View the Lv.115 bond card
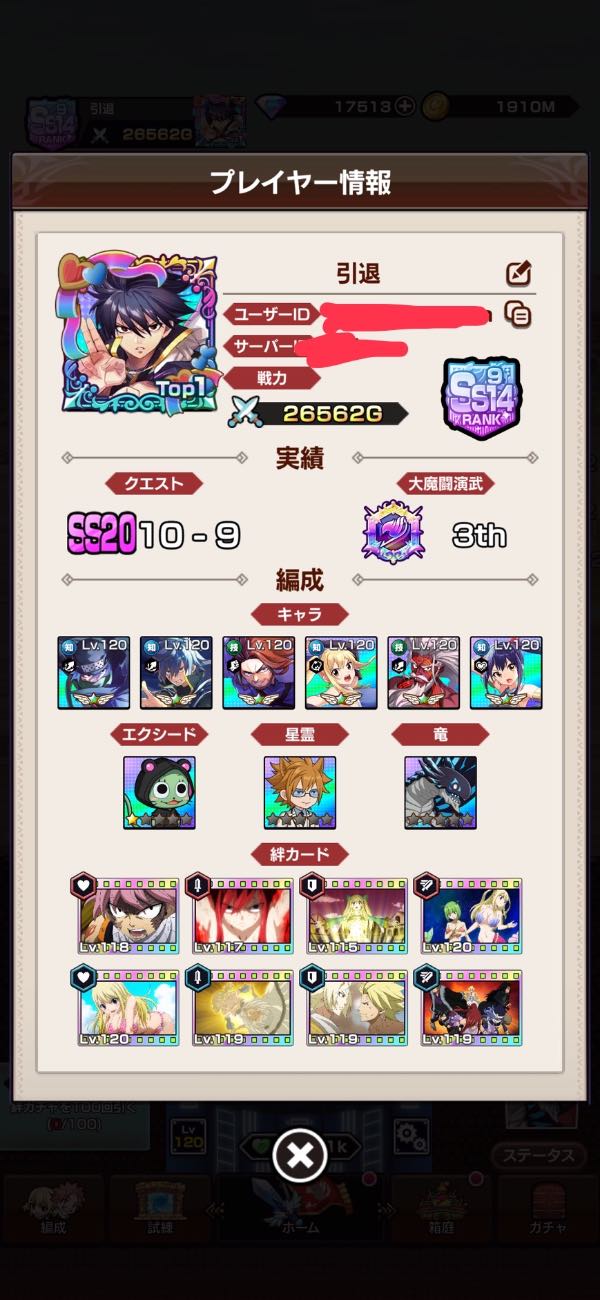This screenshot has width=600, height=1300. (358, 914)
